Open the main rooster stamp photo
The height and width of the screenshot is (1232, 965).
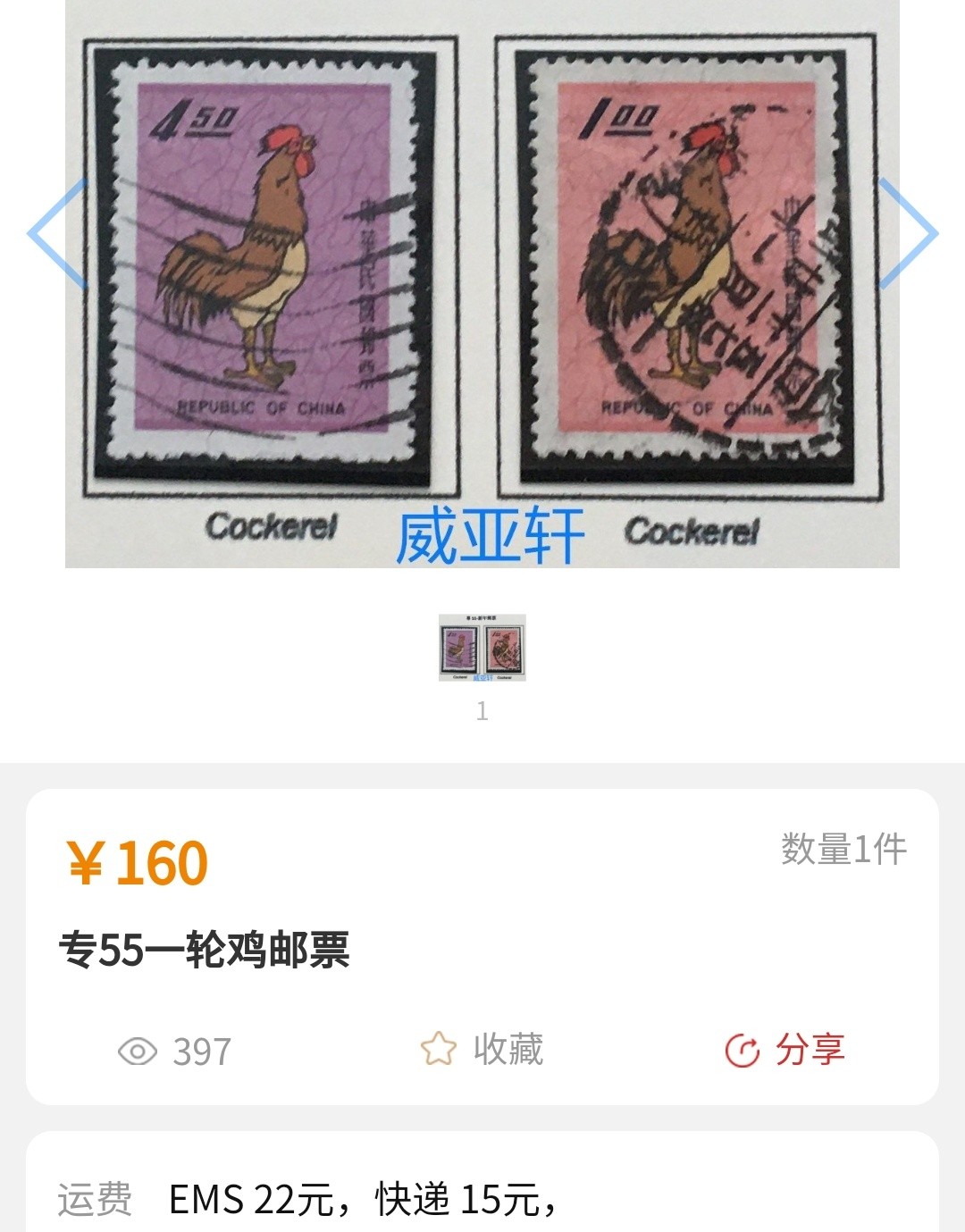pos(482,284)
